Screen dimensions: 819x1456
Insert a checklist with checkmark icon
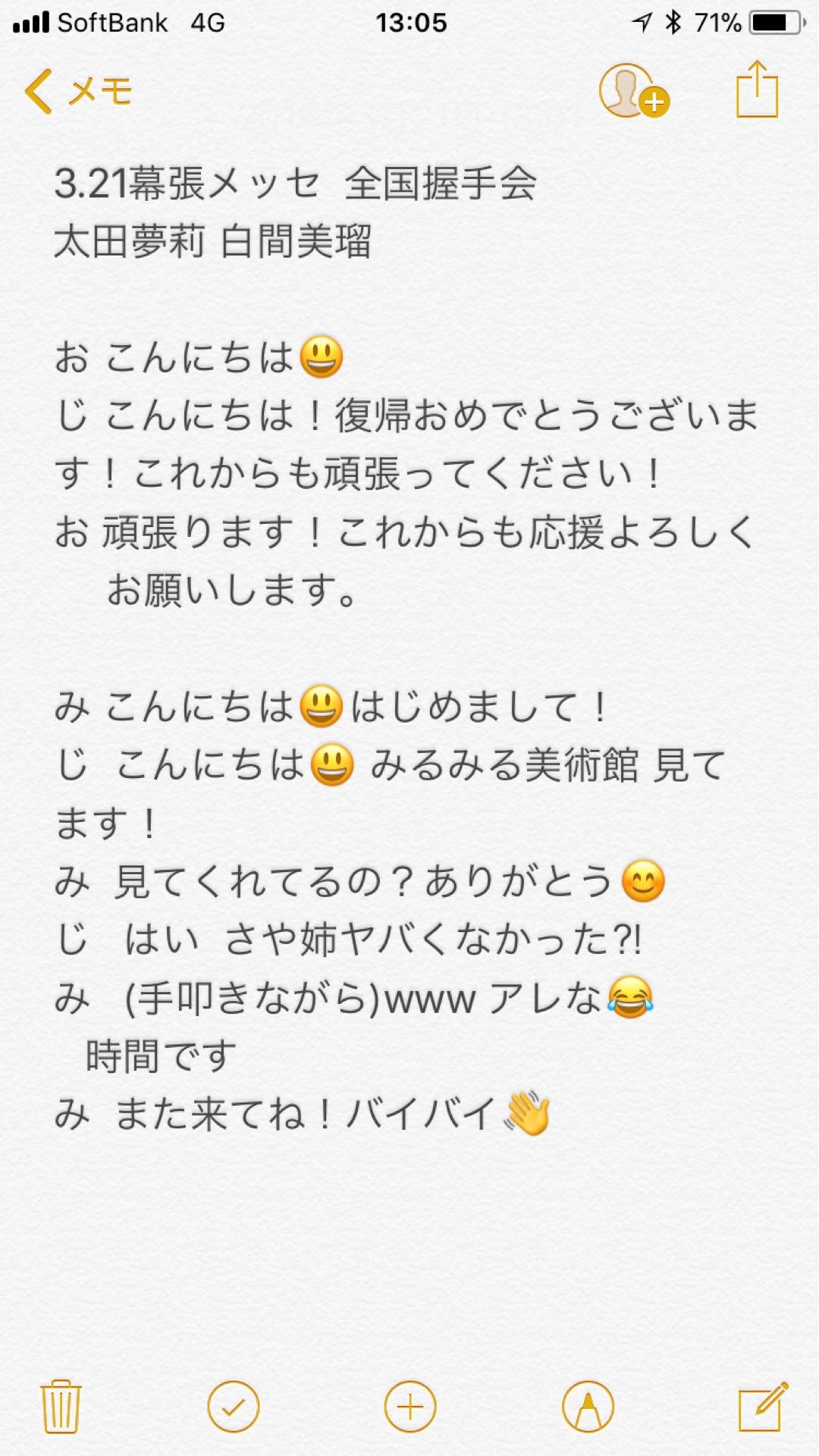tap(234, 1407)
